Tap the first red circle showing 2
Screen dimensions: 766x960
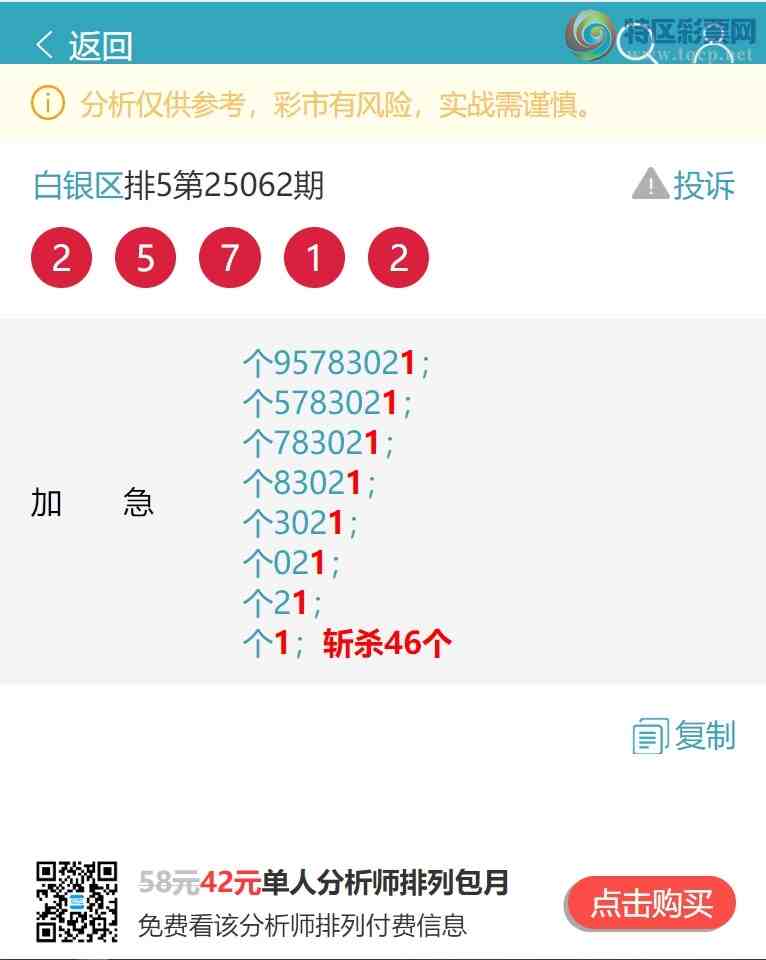pos(60,257)
